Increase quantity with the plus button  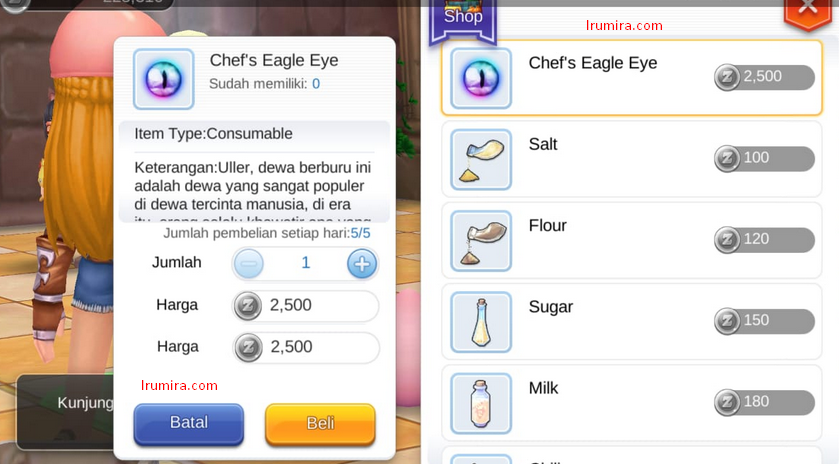362,263
